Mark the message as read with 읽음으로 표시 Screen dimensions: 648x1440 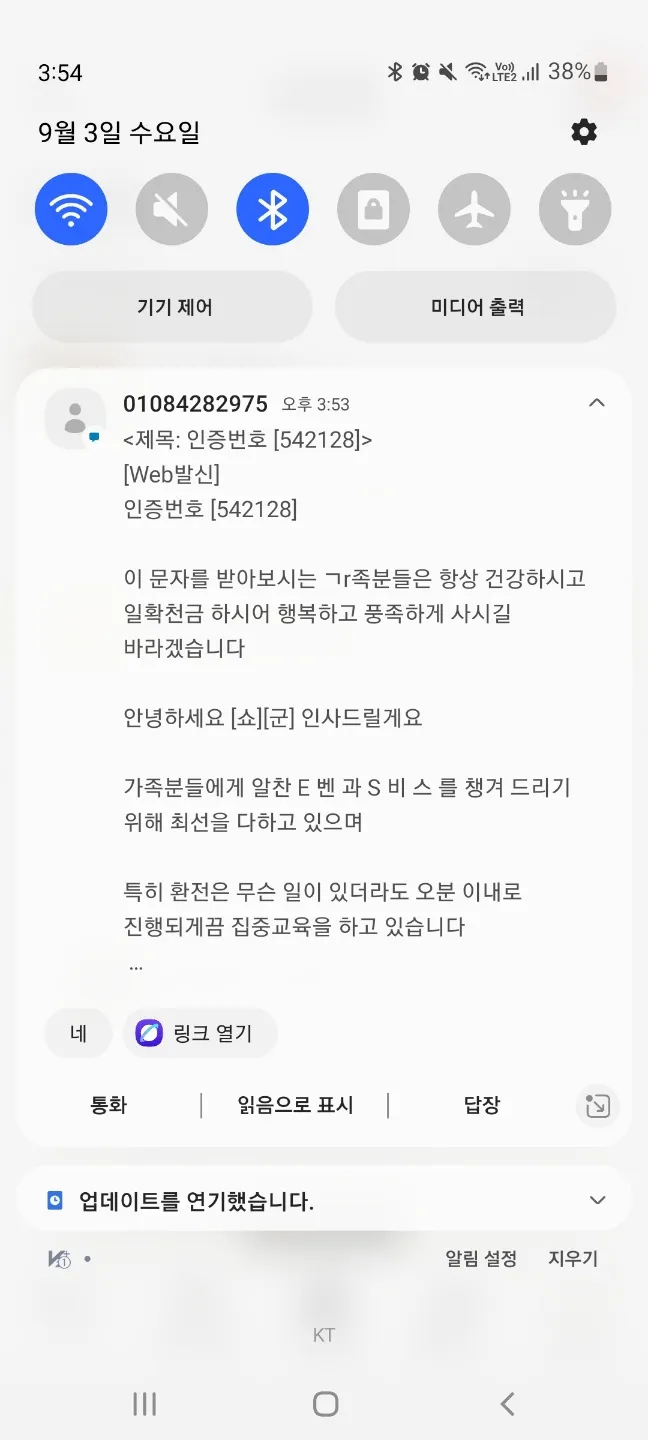pos(295,1105)
